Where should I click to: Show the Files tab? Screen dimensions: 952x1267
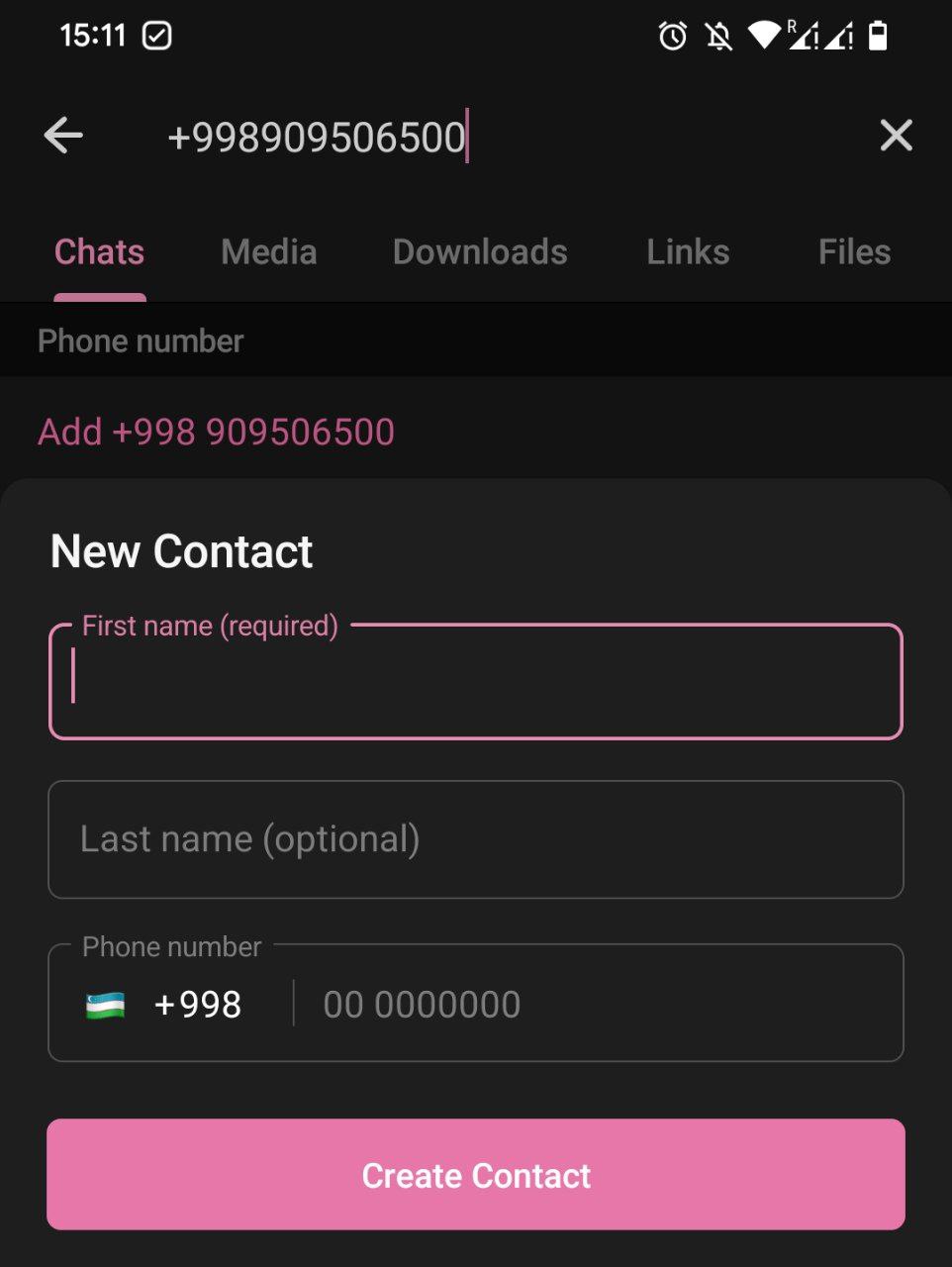tap(854, 252)
